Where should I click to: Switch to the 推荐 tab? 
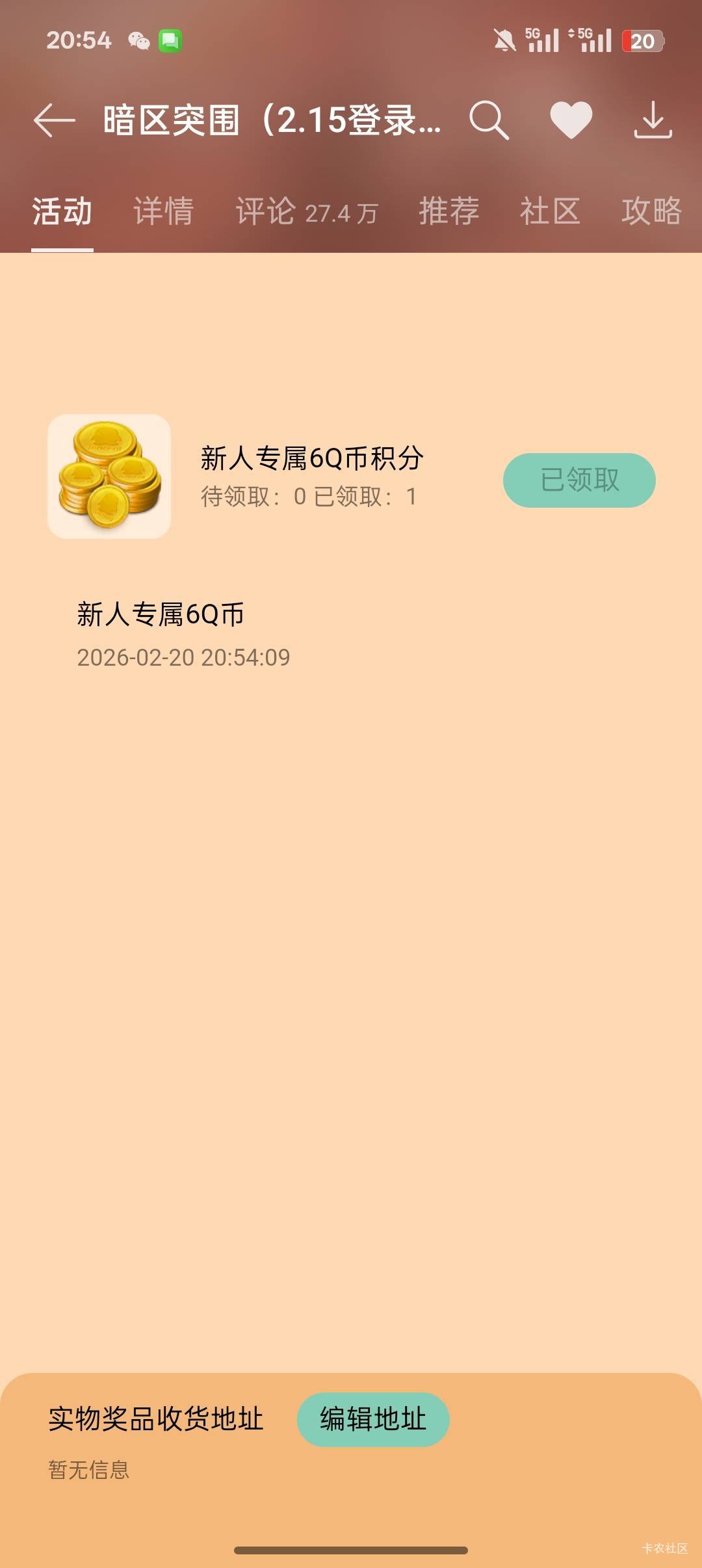448,212
